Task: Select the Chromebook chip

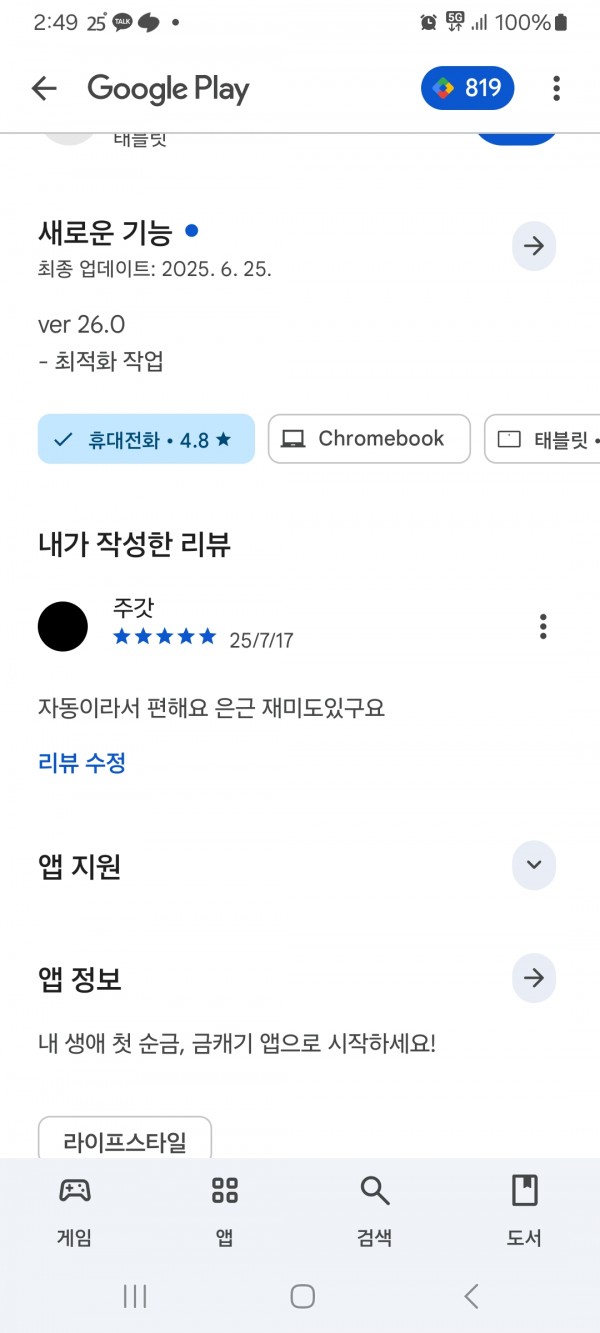Action: 369,439
